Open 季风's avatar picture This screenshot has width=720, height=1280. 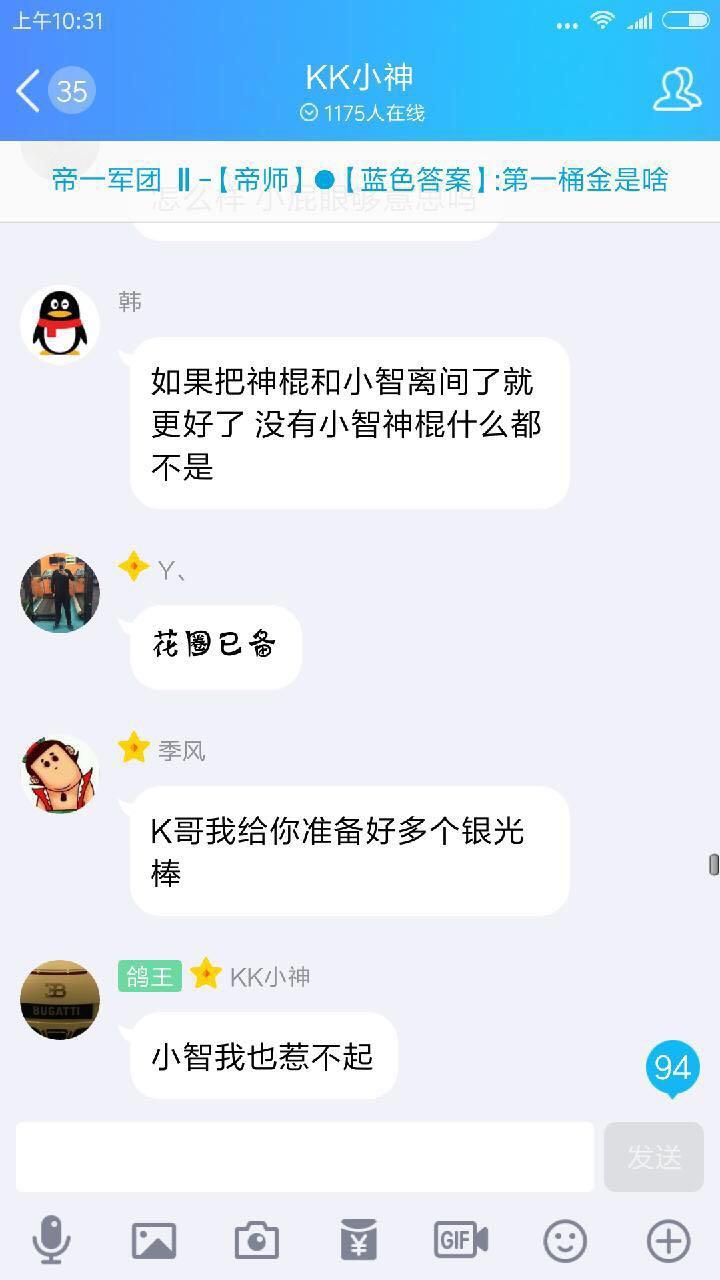[59, 773]
